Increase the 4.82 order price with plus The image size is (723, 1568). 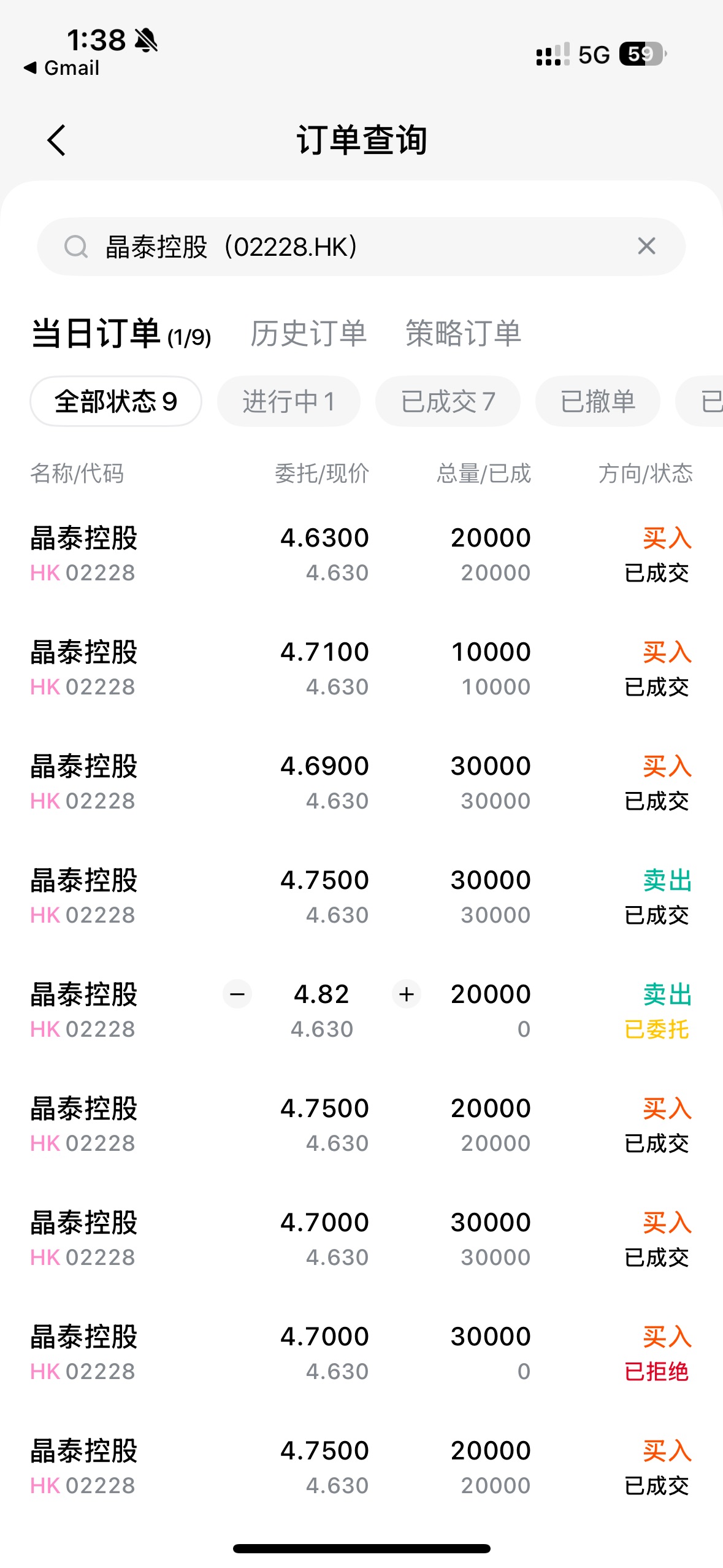(x=406, y=994)
